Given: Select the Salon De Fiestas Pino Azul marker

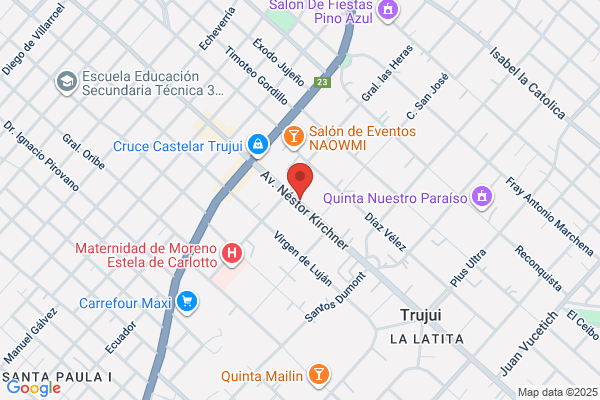Looking at the screenshot, I should 388,10.
